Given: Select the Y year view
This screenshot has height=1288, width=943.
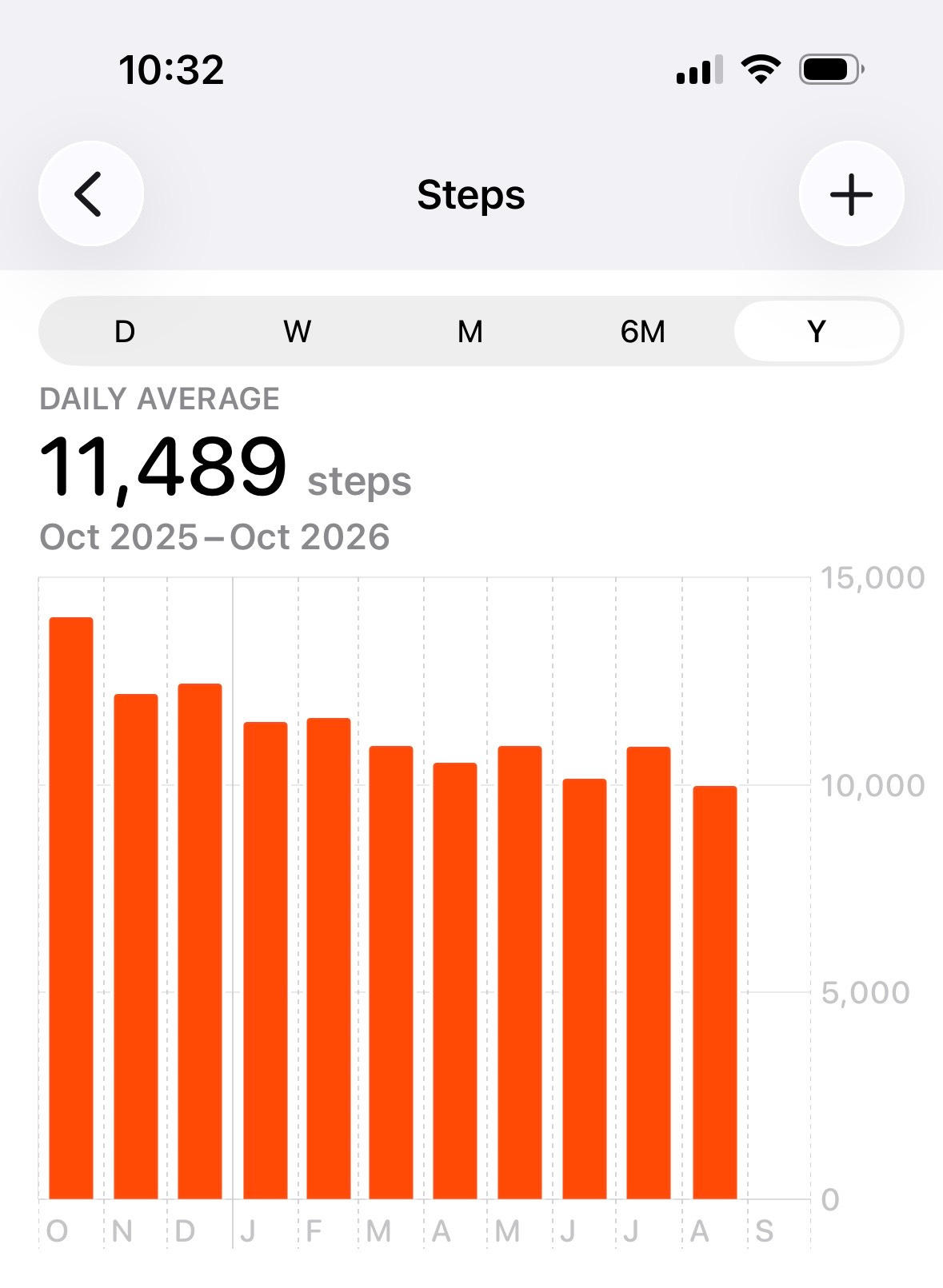Looking at the screenshot, I should pyautogui.click(x=817, y=331).
